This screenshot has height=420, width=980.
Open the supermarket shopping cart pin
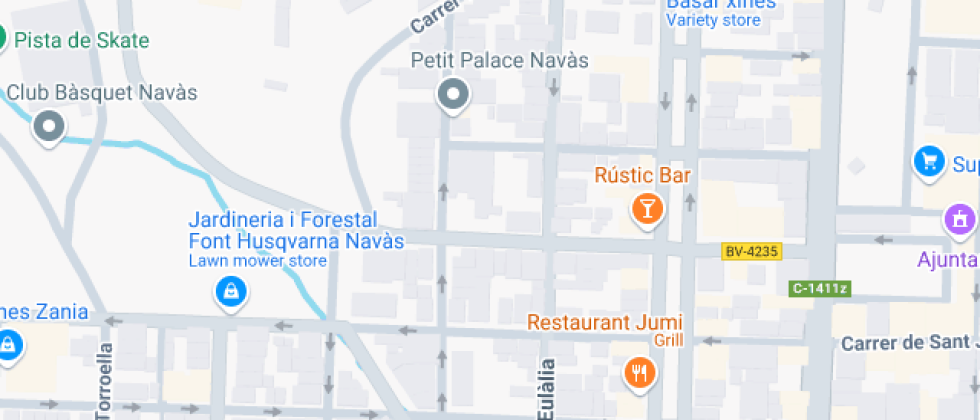pyautogui.click(x=930, y=162)
